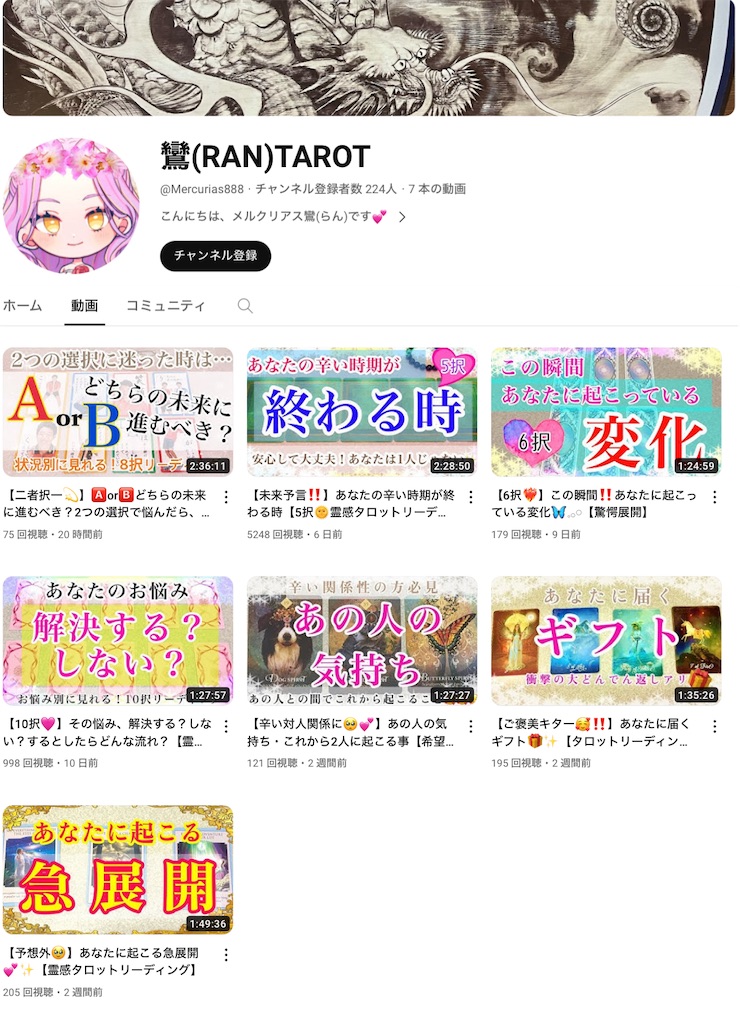Open the あの人の気持ち video

[x=362, y=641]
